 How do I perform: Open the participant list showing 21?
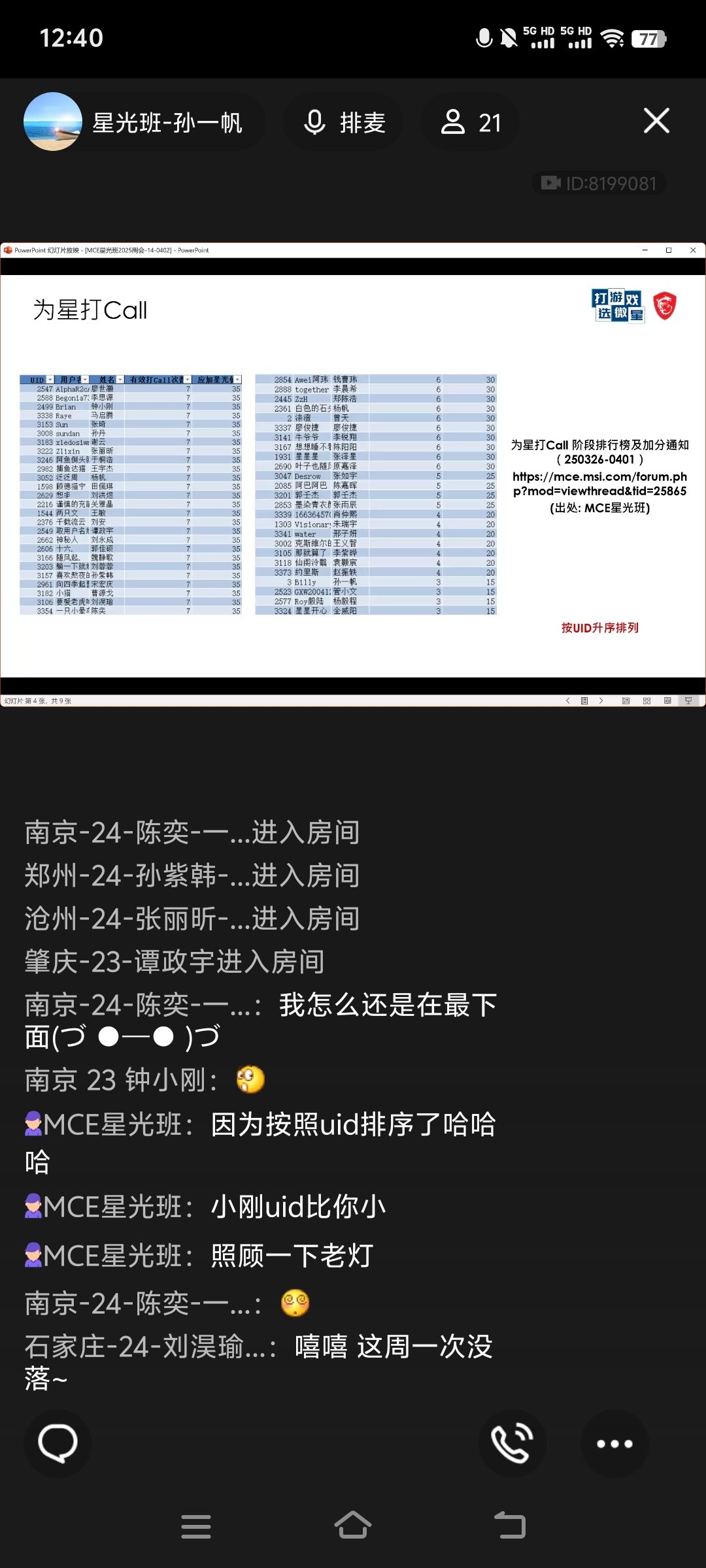click(x=471, y=122)
